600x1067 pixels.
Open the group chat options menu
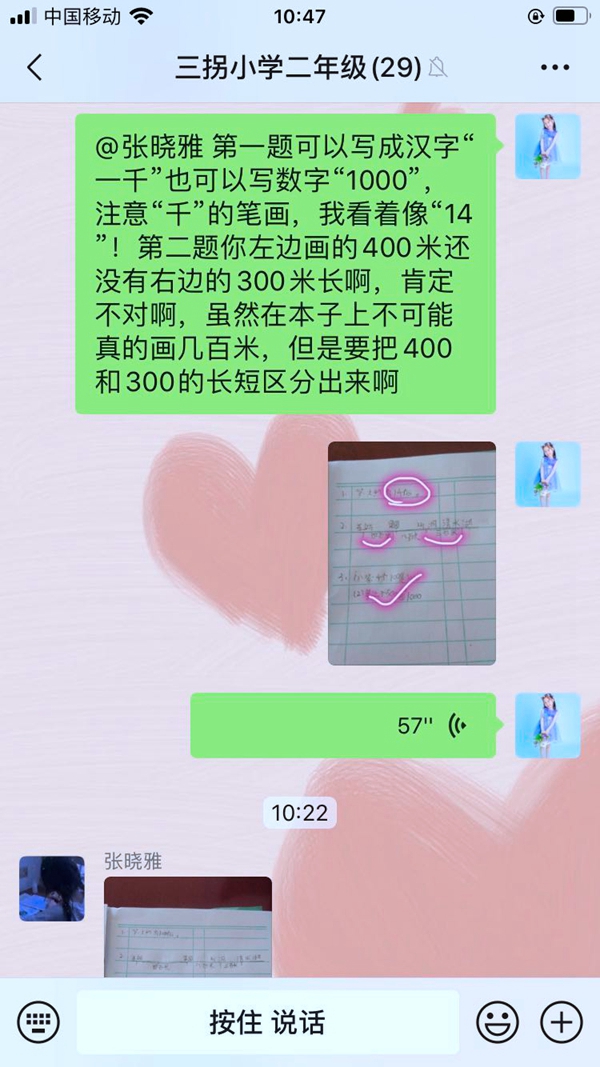pyautogui.click(x=554, y=68)
